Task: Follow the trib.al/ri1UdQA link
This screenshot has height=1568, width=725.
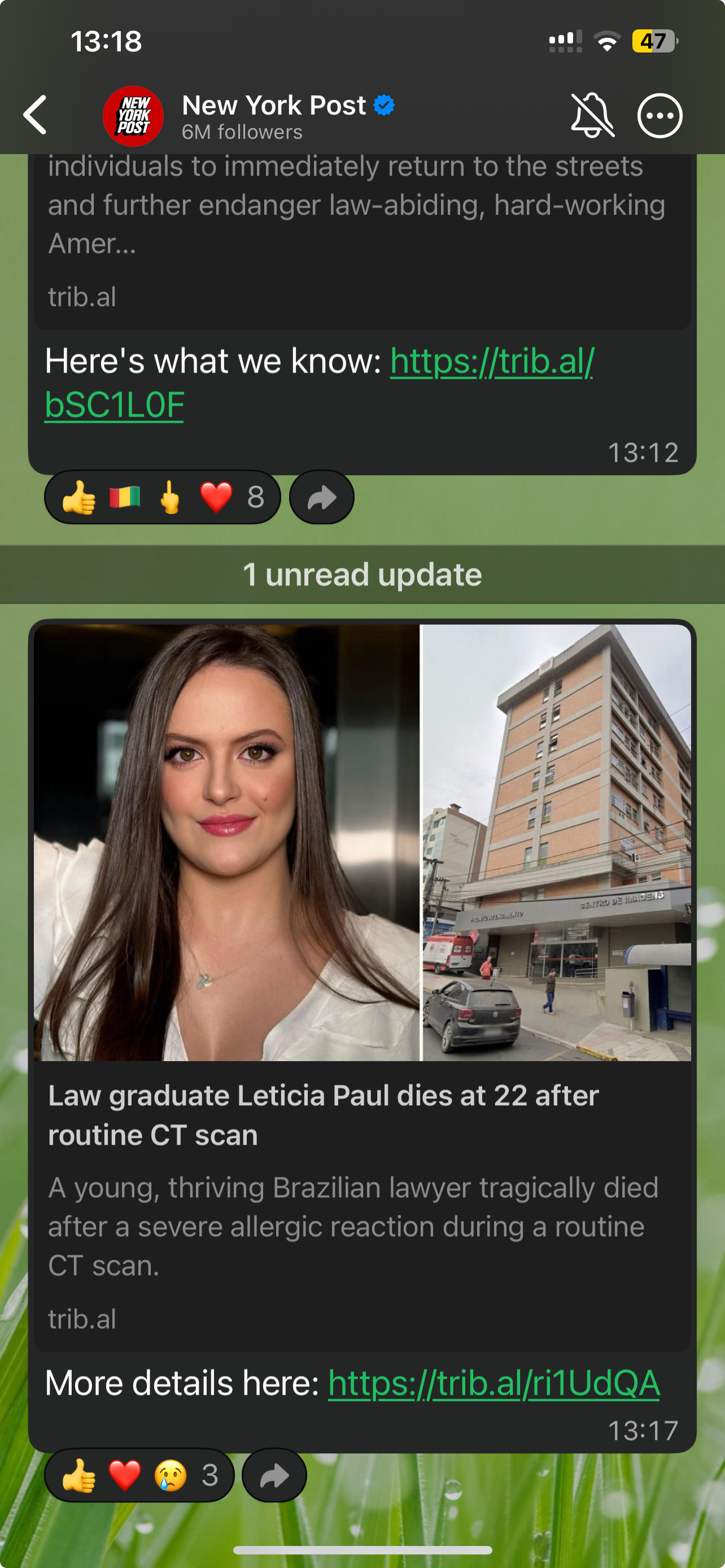Action: (x=493, y=1383)
